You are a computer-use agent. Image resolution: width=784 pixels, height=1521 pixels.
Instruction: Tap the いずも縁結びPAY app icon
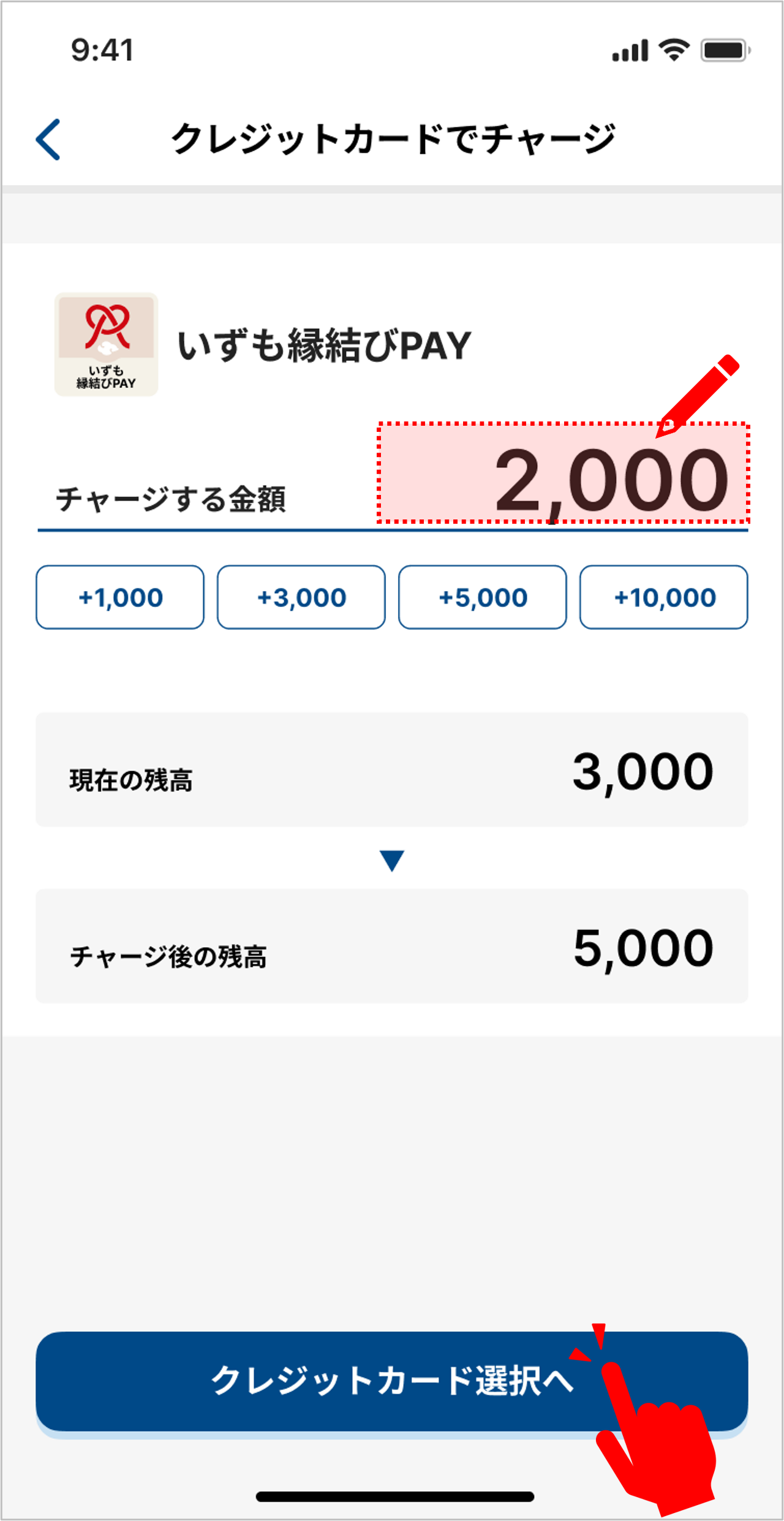click(x=107, y=344)
